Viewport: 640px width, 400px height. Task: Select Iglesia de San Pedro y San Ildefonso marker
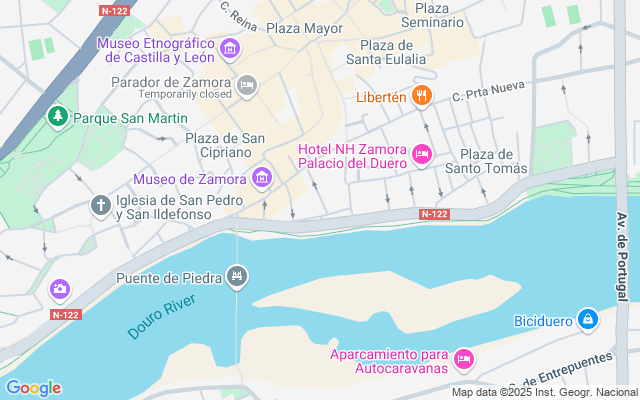pos(100,206)
